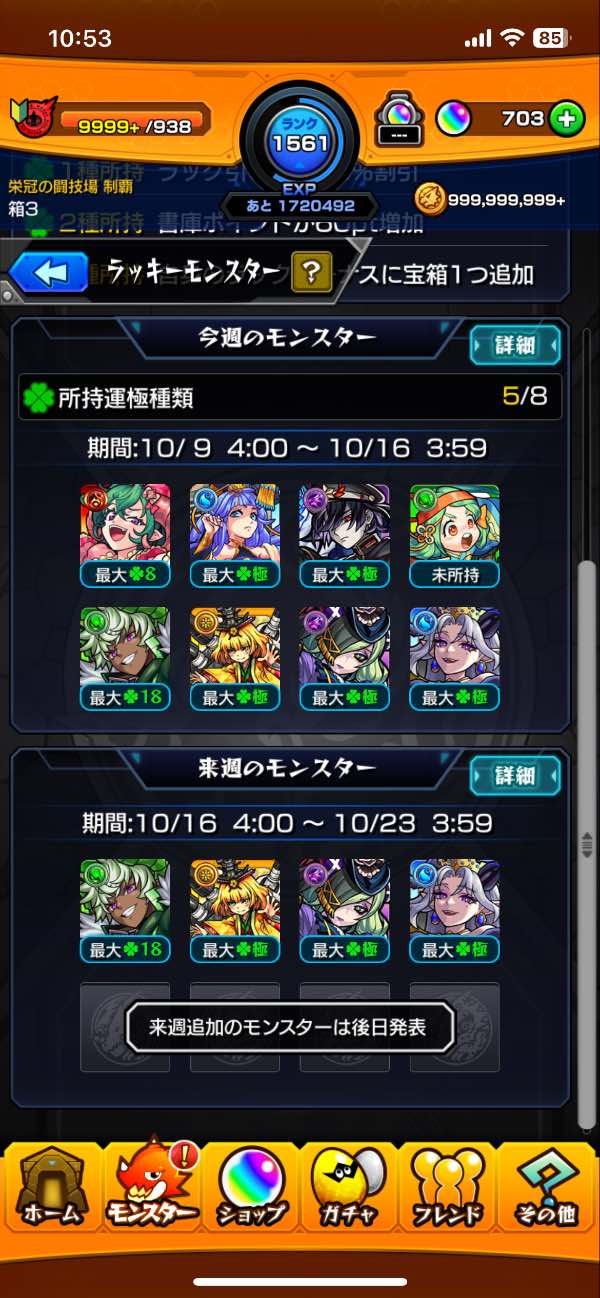This screenshot has height=1298, width=600.
Task: Add orbs with the green plus button
Action: pos(566,119)
